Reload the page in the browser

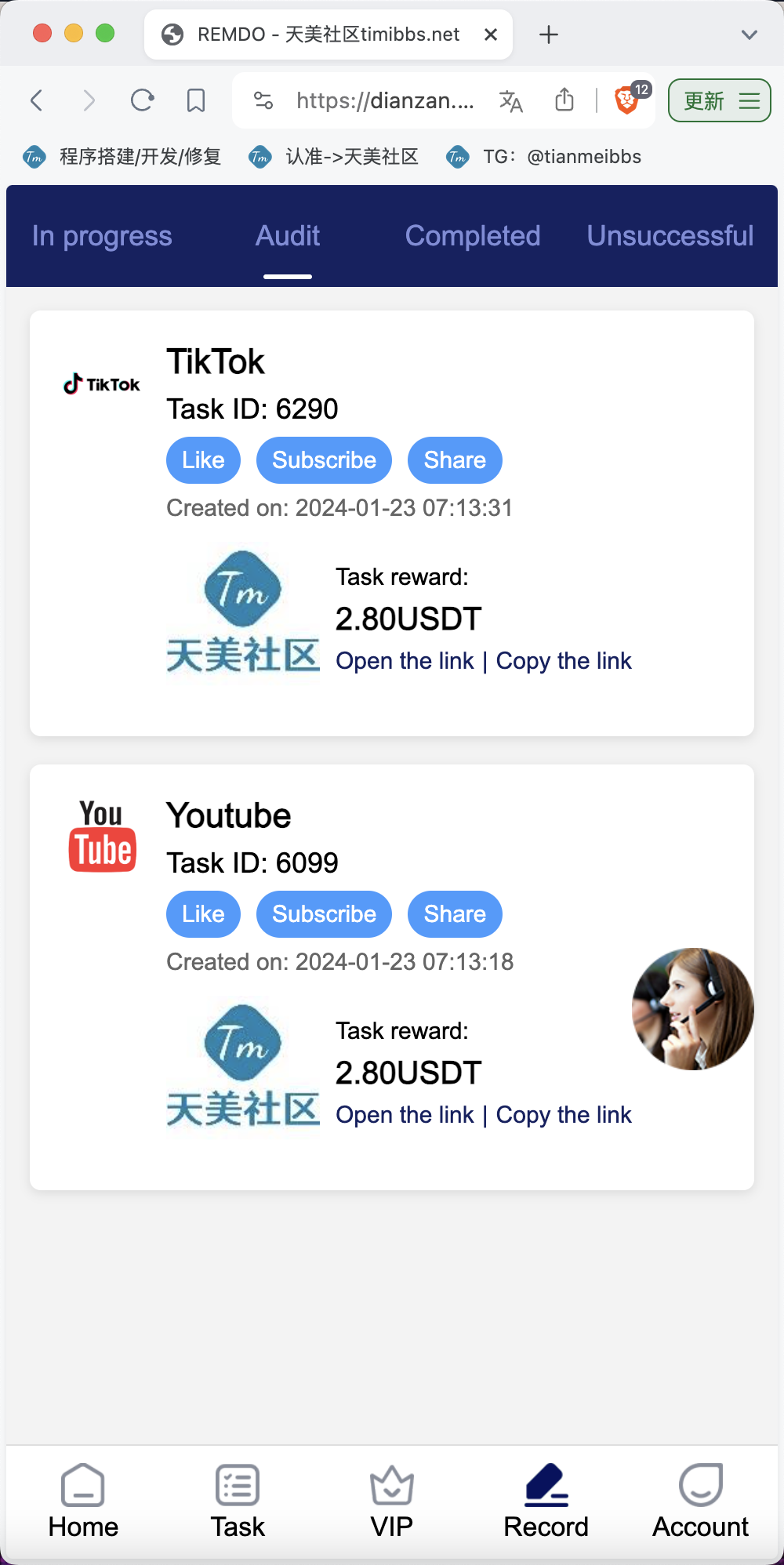(142, 100)
